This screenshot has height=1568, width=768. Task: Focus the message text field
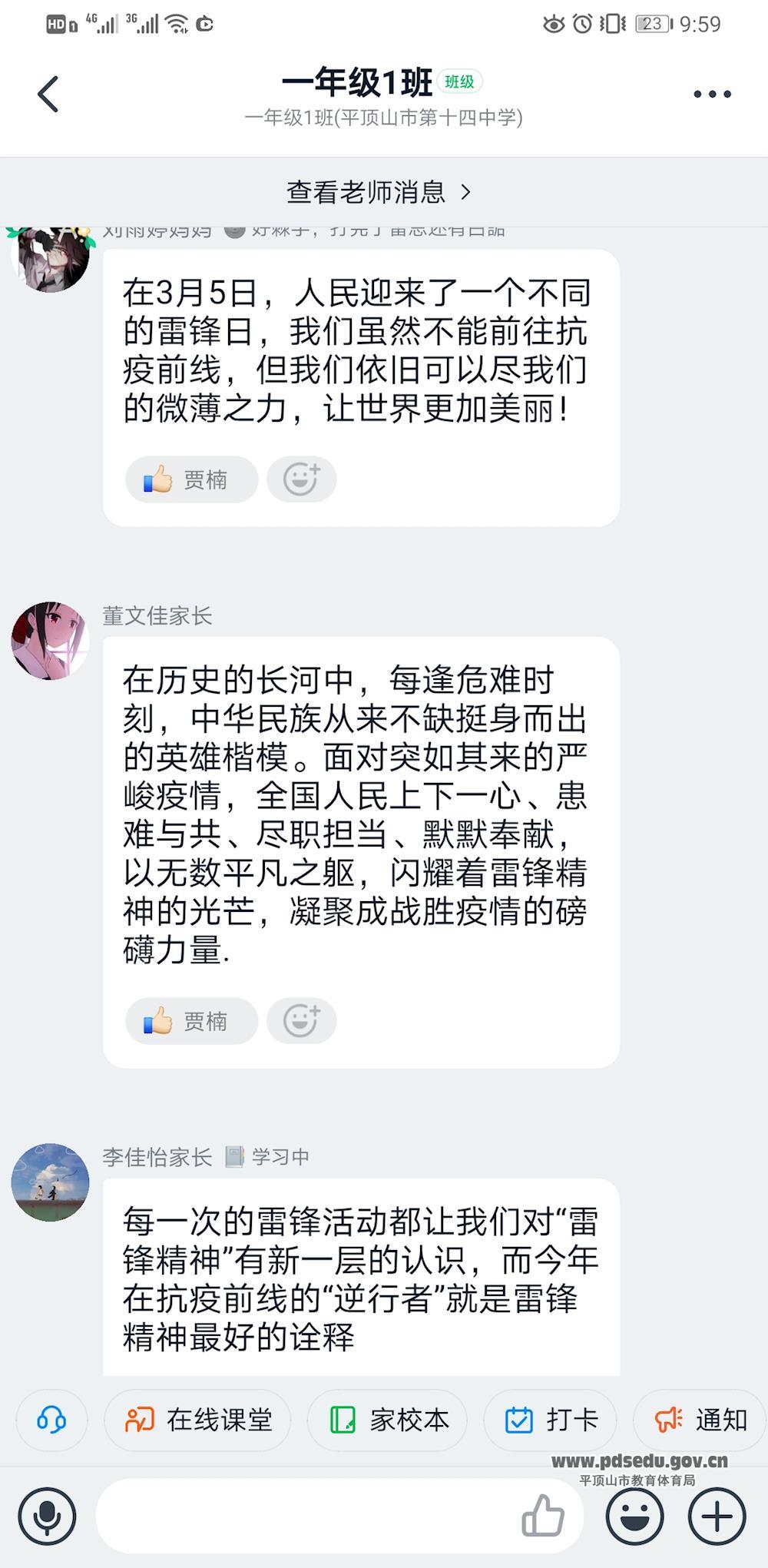click(x=307, y=1516)
